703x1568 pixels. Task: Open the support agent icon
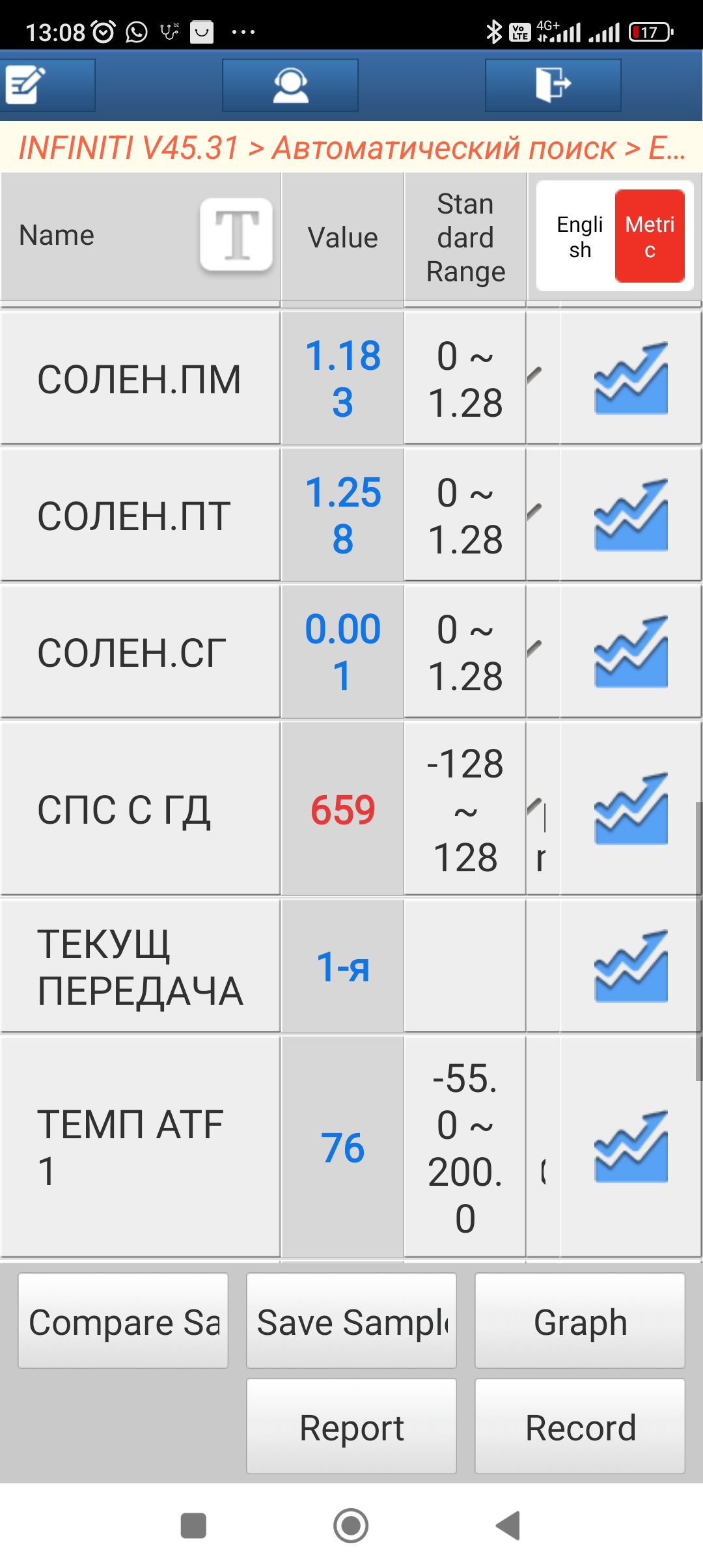(290, 85)
